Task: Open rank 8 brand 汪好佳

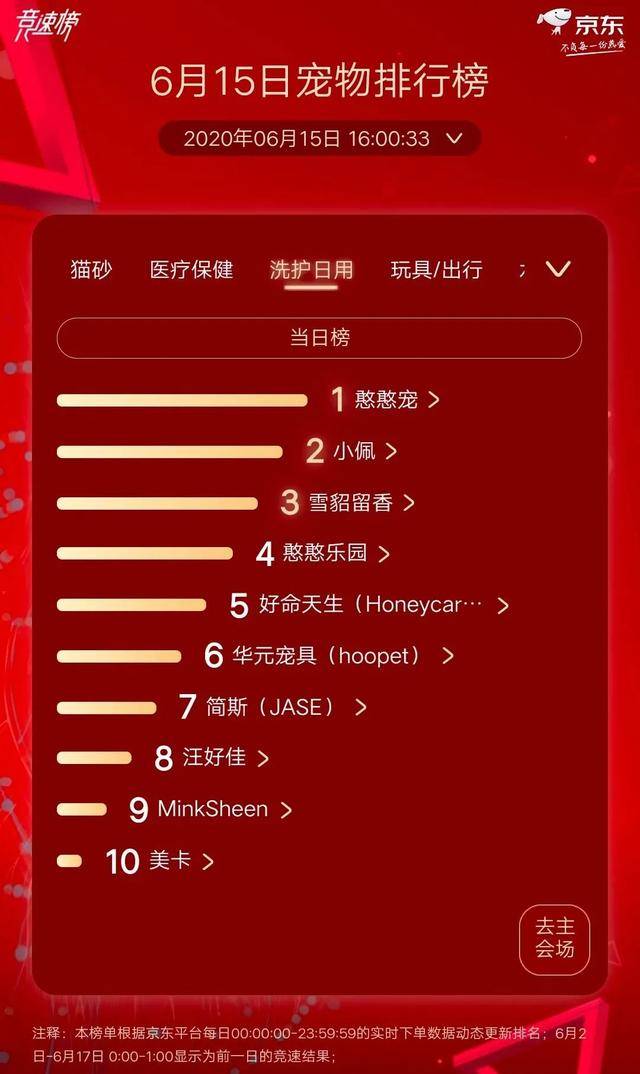Action: point(214,758)
